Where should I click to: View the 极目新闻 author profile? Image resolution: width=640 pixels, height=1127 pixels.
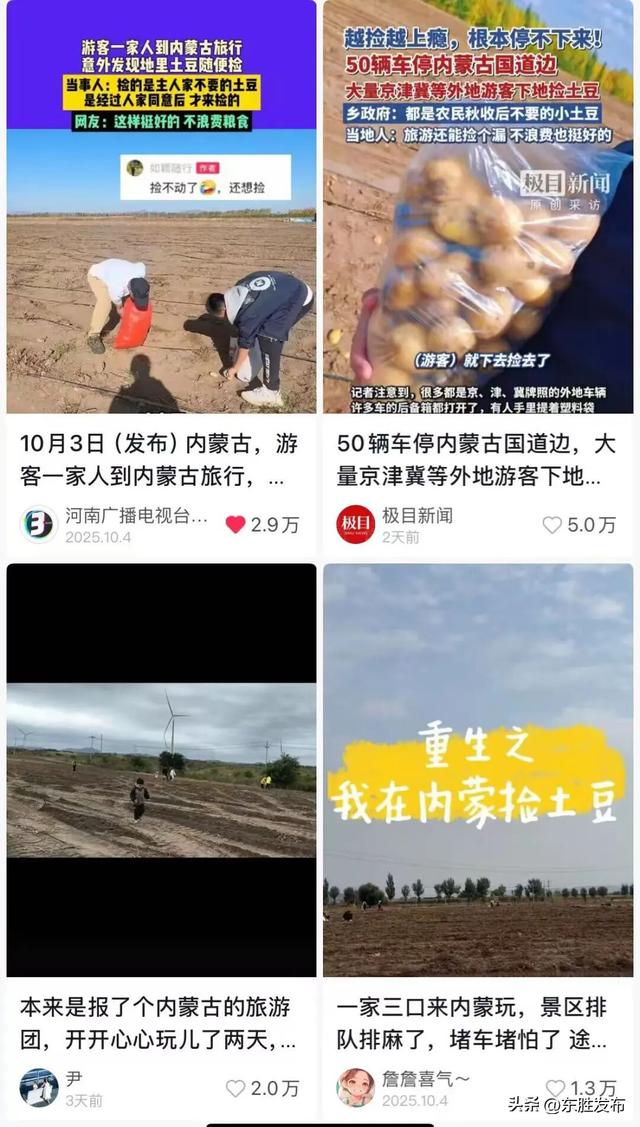355,525
